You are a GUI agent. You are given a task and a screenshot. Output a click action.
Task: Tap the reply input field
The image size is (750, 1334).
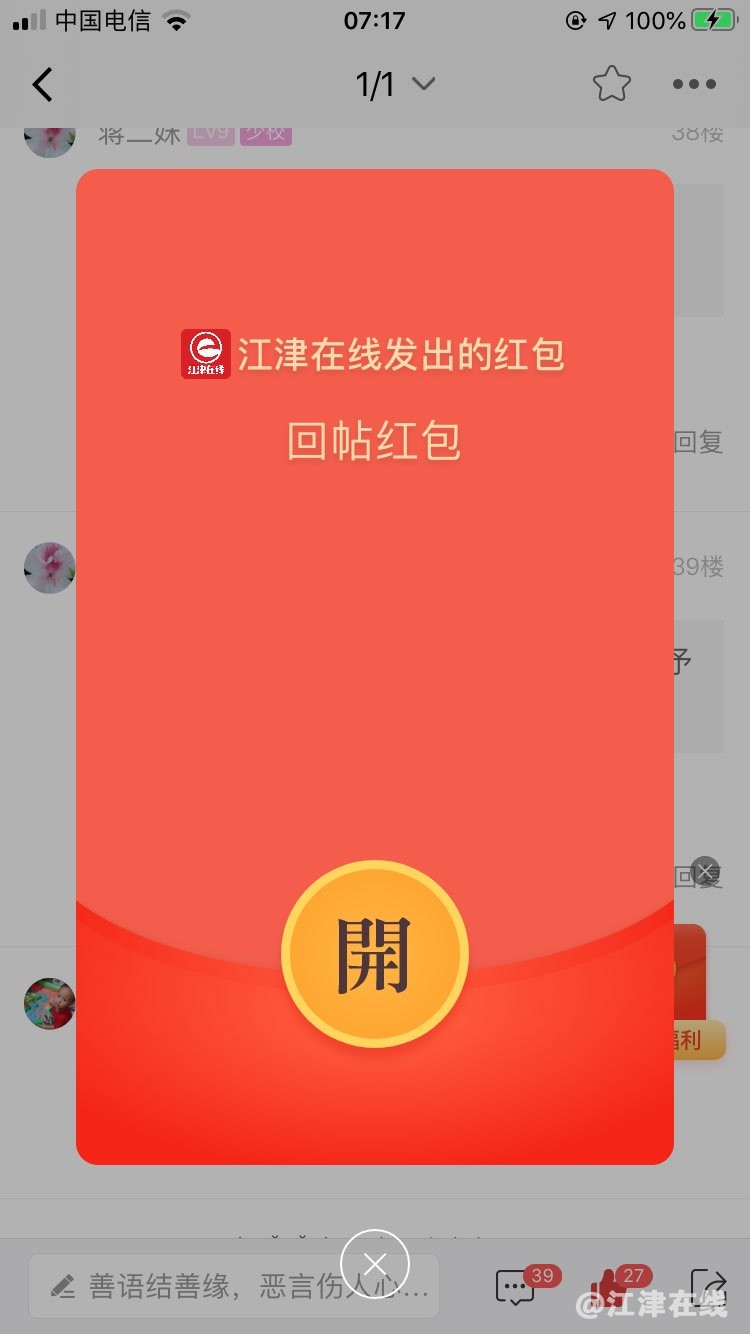tap(234, 1286)
